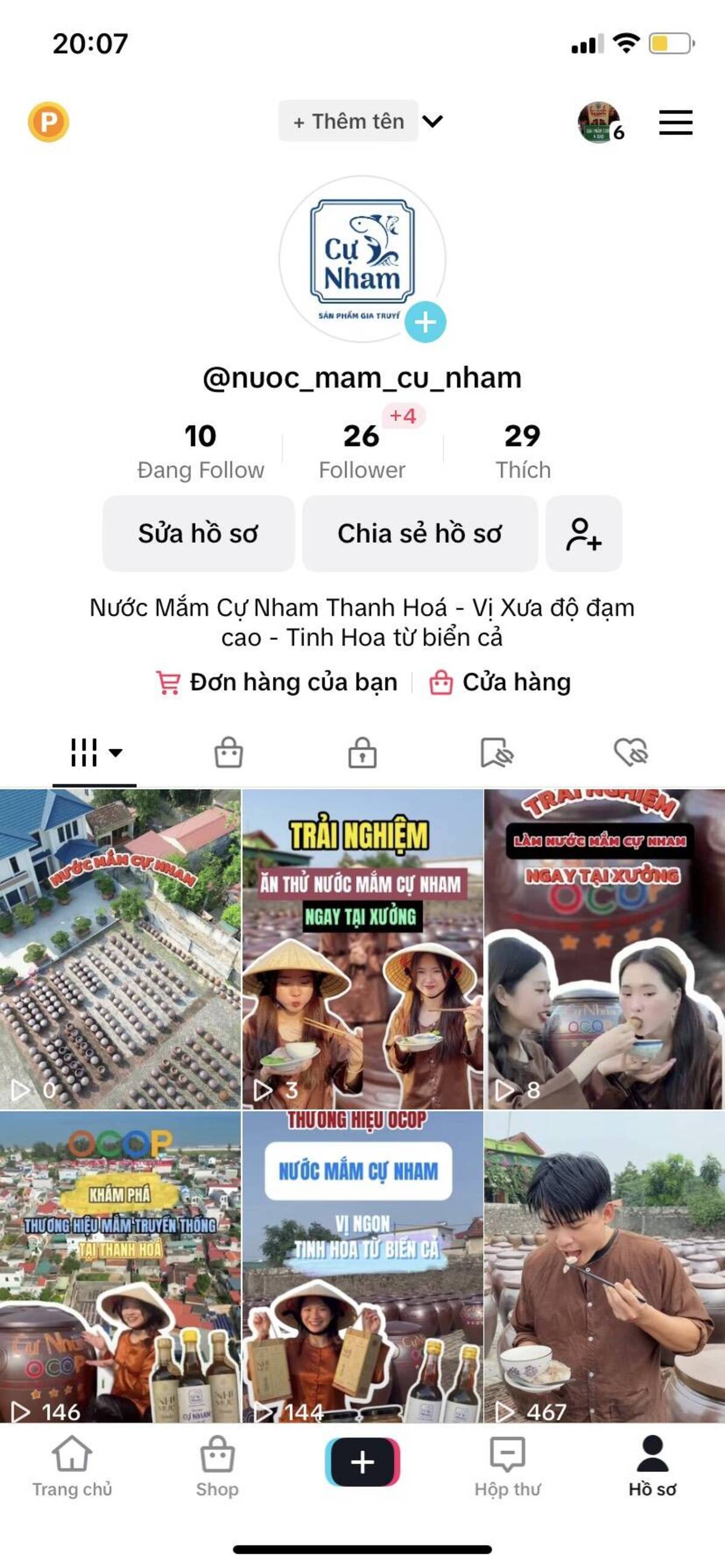Viewport: 725px width, 1568px height.
Task: Open the add friends icon
Action: pyautogui.click(x=584, y=533)
